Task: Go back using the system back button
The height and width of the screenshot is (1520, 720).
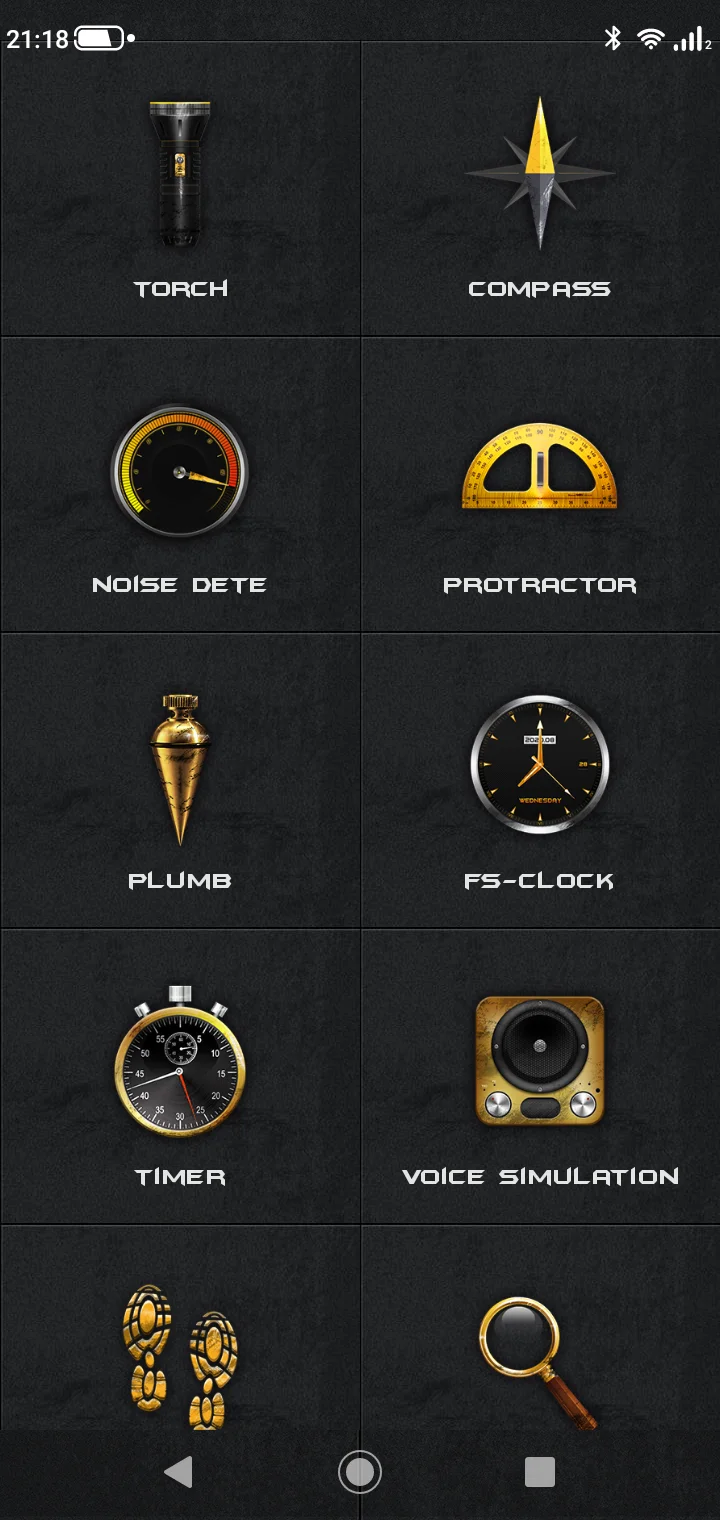Action: [x=178, y=1472]
